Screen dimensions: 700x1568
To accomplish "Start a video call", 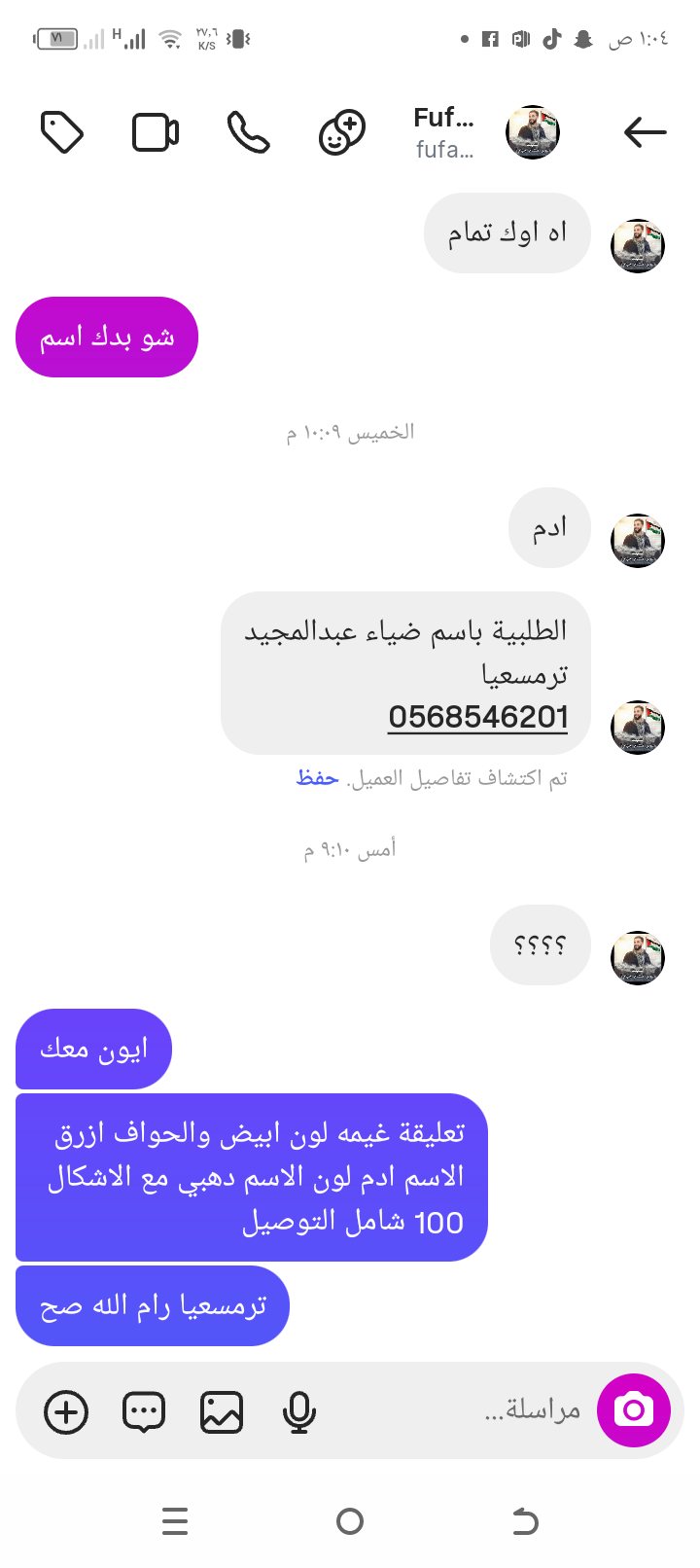I will 156,131.
